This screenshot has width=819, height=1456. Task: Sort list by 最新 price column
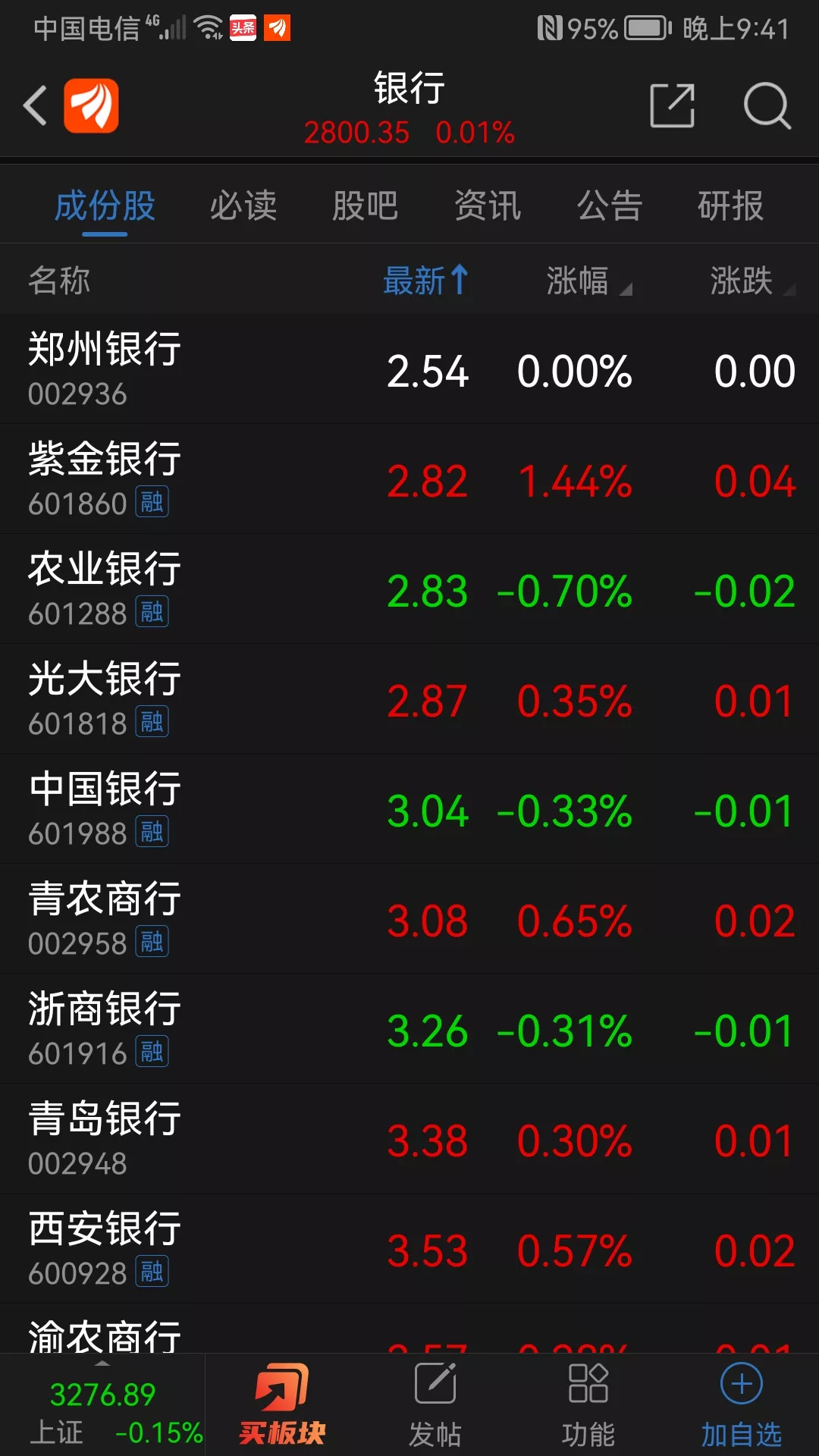(425, 281)
